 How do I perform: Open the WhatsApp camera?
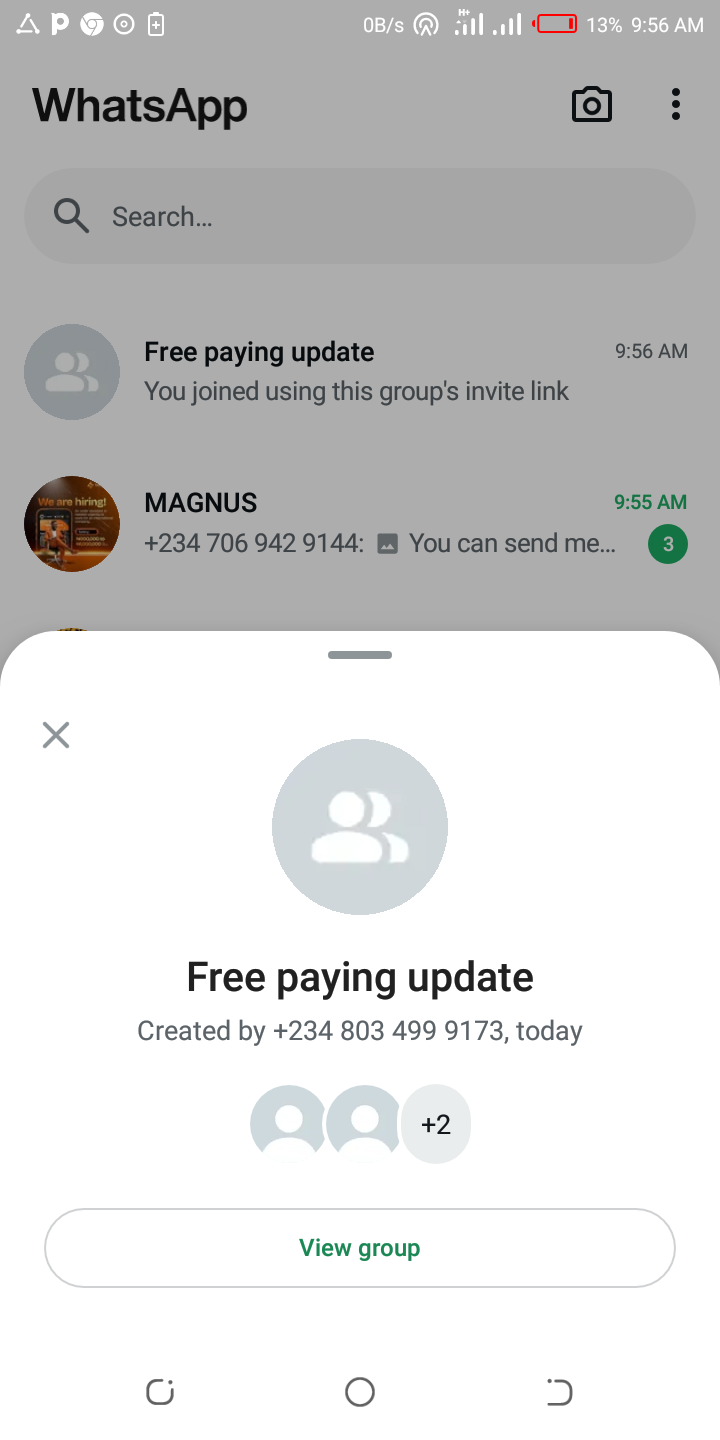tap(591, 105)
